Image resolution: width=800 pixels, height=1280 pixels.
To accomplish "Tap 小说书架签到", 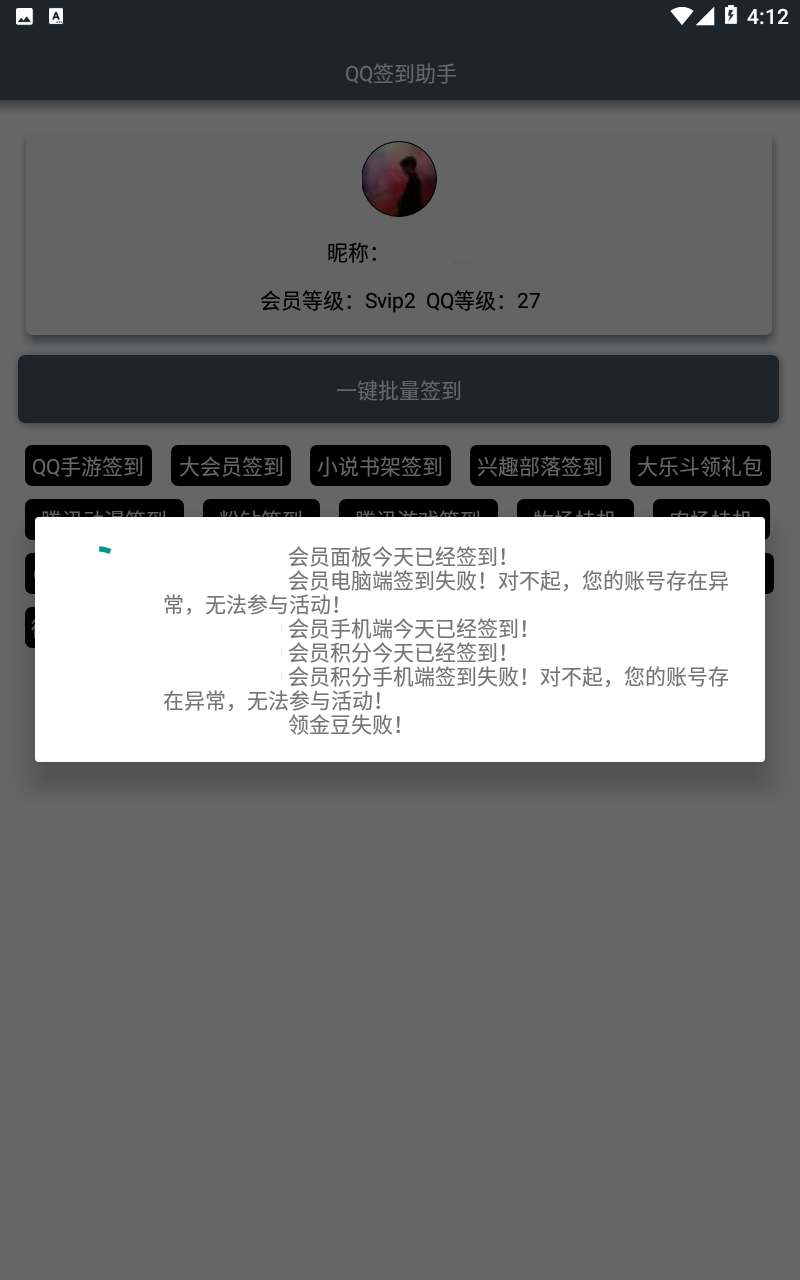I will (x=380, y=466).
